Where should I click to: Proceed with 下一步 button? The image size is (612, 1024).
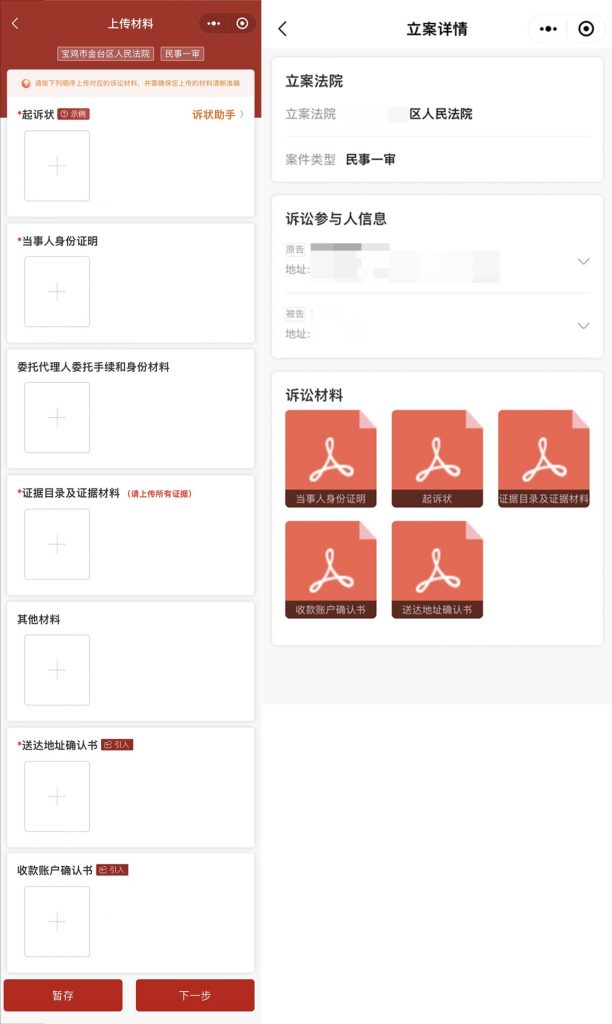195,995
